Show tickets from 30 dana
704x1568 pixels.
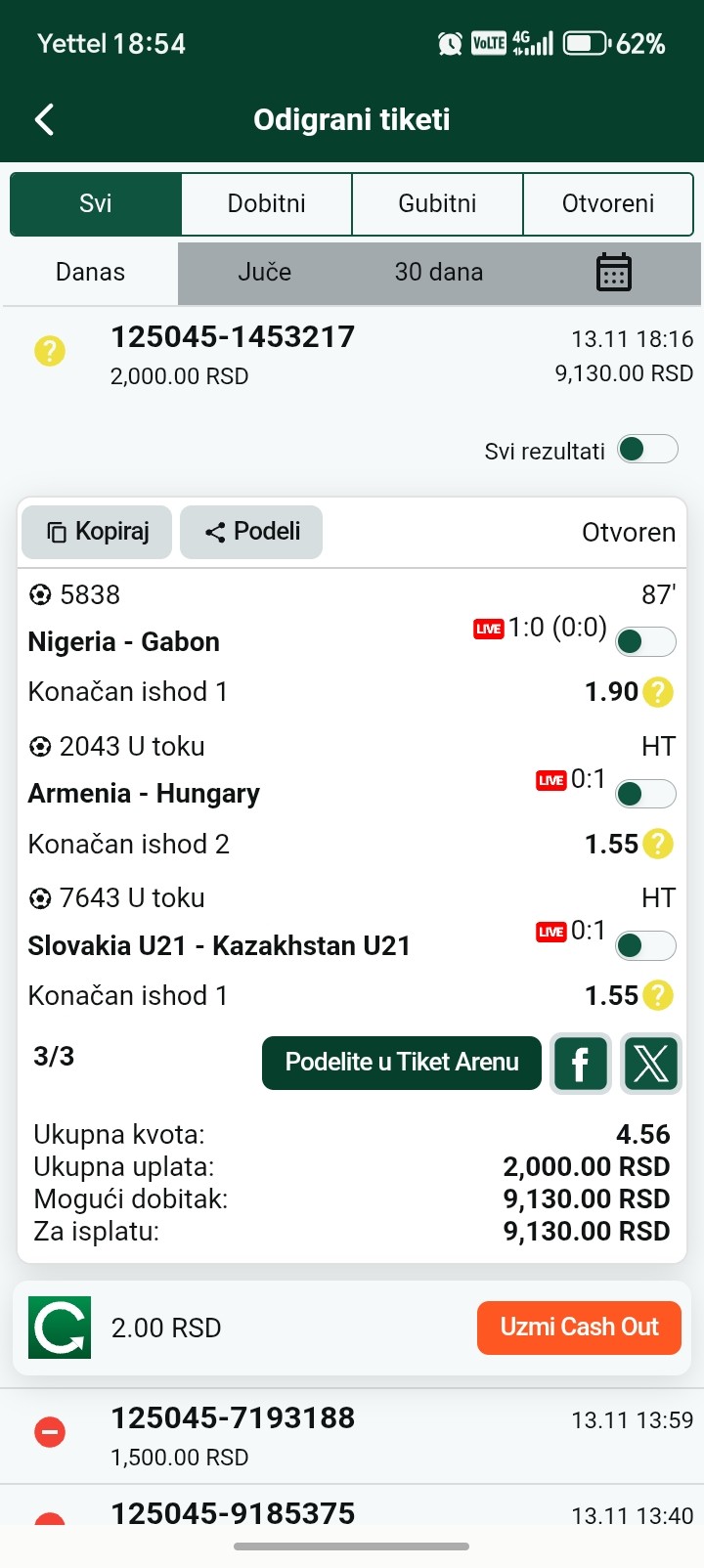click(x=438, y=272)
